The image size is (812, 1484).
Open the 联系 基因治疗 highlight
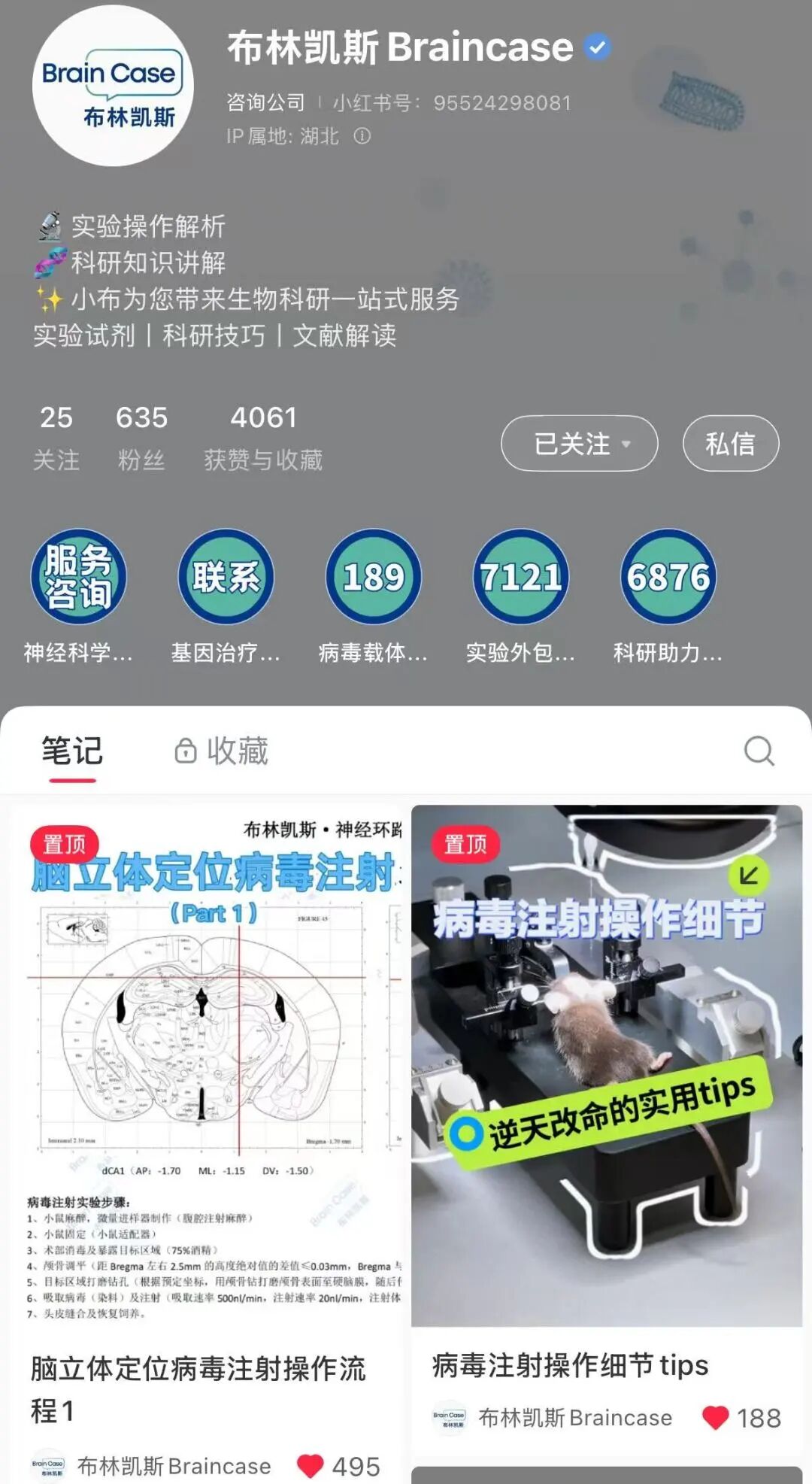226,577
